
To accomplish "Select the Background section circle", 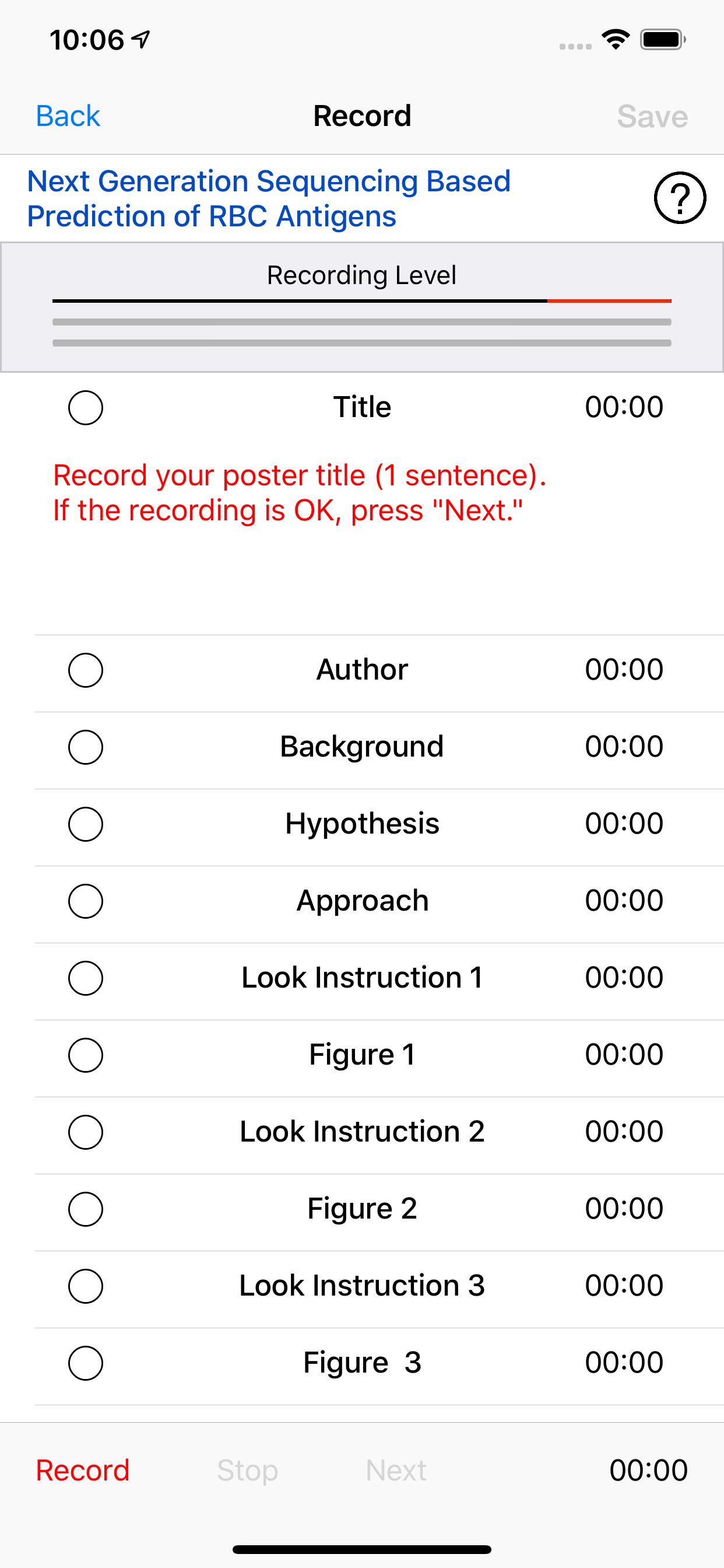I will [x=86, y=747].
